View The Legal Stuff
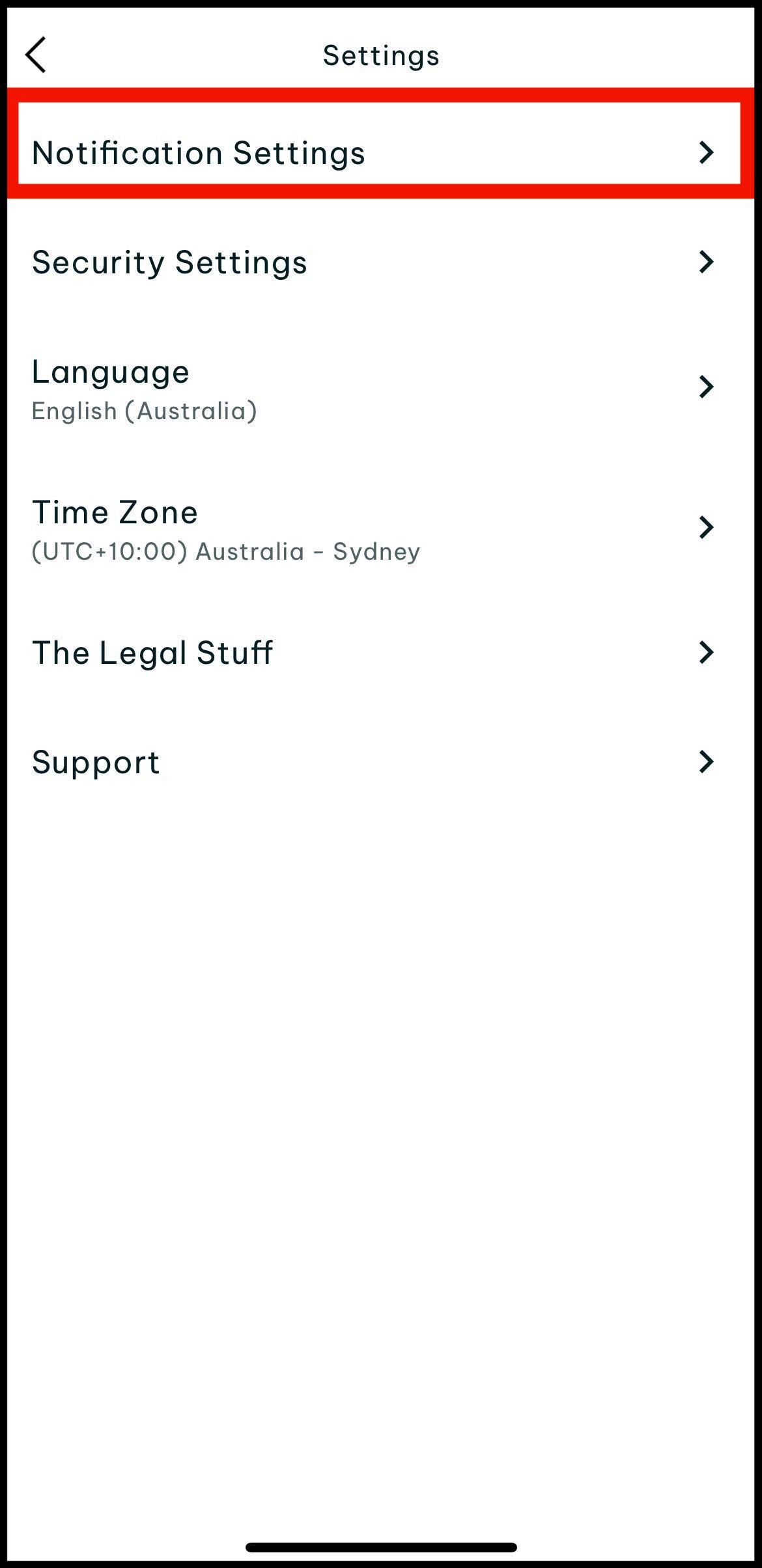This screenshot has height=1568, width=762. [380, 653]
